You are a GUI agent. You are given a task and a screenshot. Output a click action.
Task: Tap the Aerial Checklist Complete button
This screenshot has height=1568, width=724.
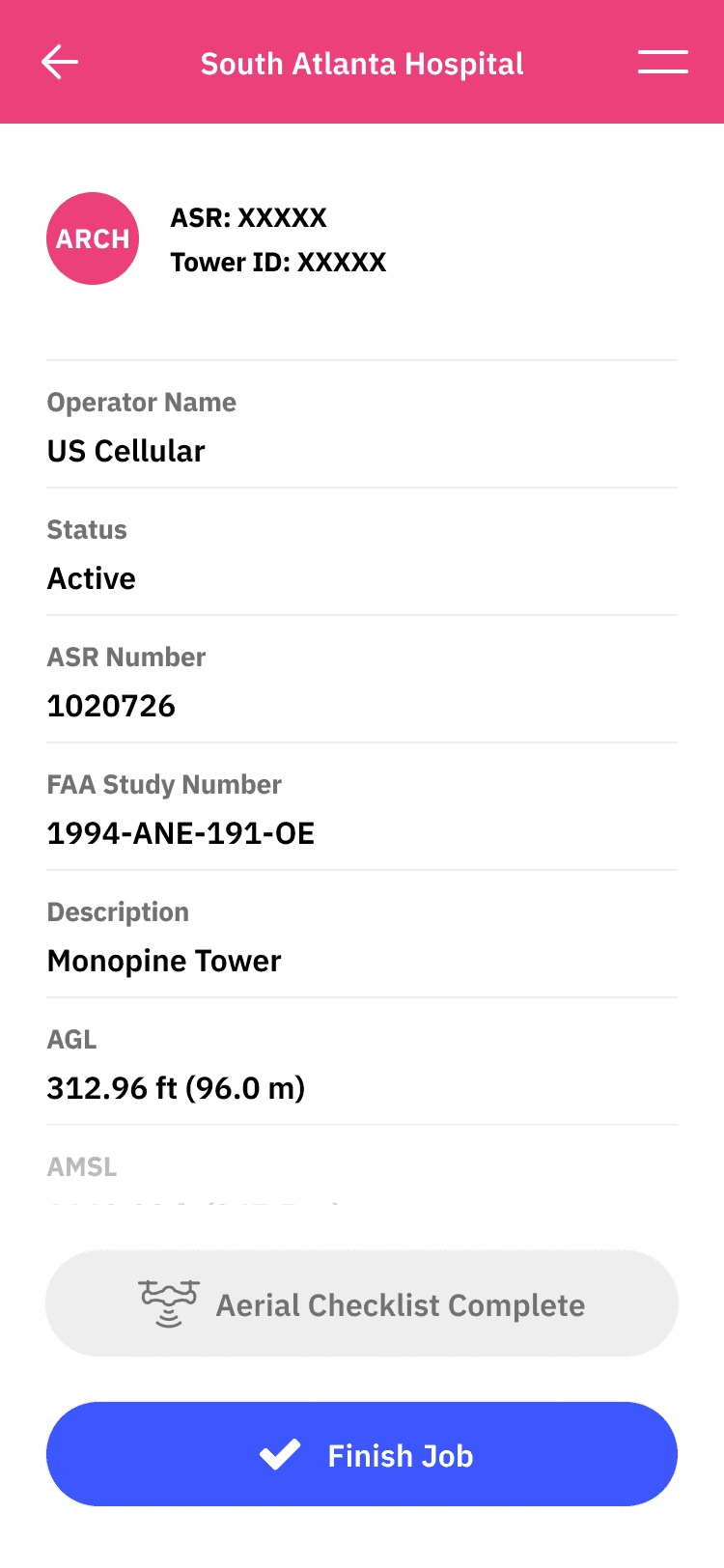pyautogui.click(x=362, y=1304)
